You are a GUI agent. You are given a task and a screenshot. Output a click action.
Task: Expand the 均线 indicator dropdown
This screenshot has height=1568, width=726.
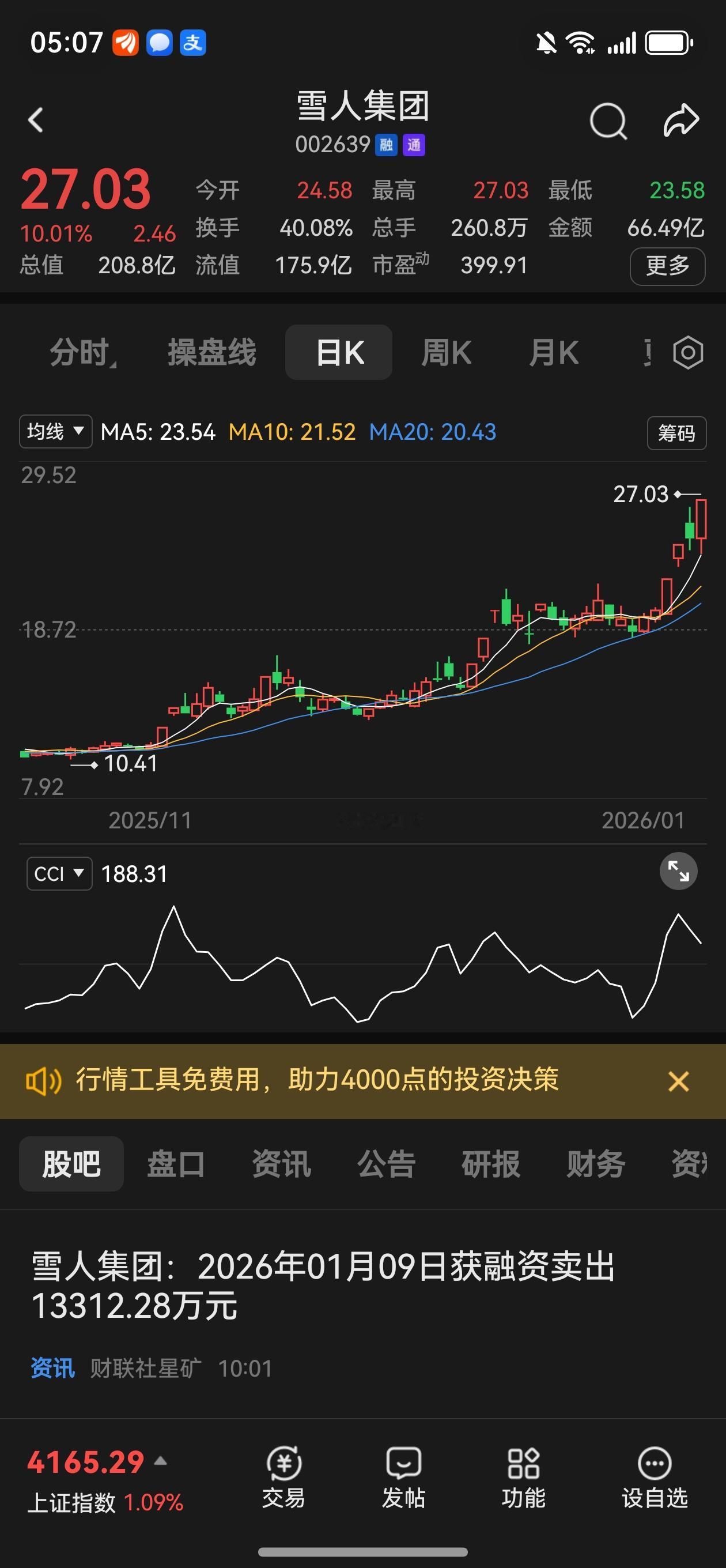55,432
